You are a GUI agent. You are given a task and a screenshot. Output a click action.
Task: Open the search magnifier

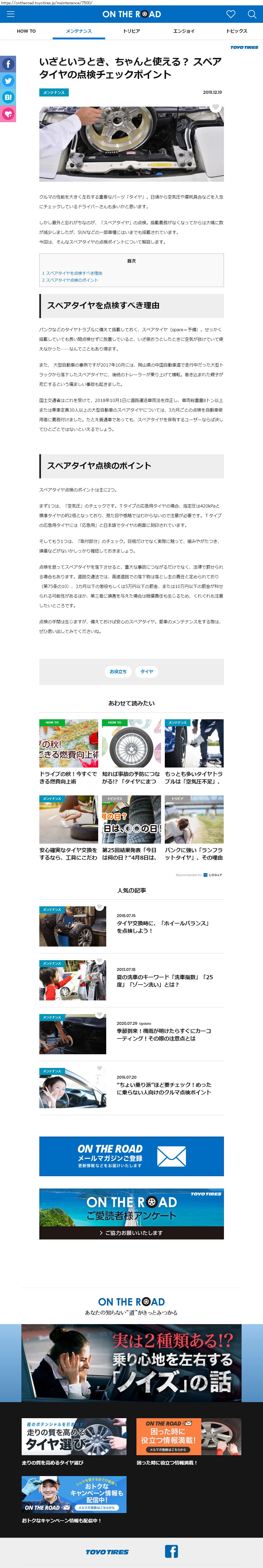click(251, 14)
